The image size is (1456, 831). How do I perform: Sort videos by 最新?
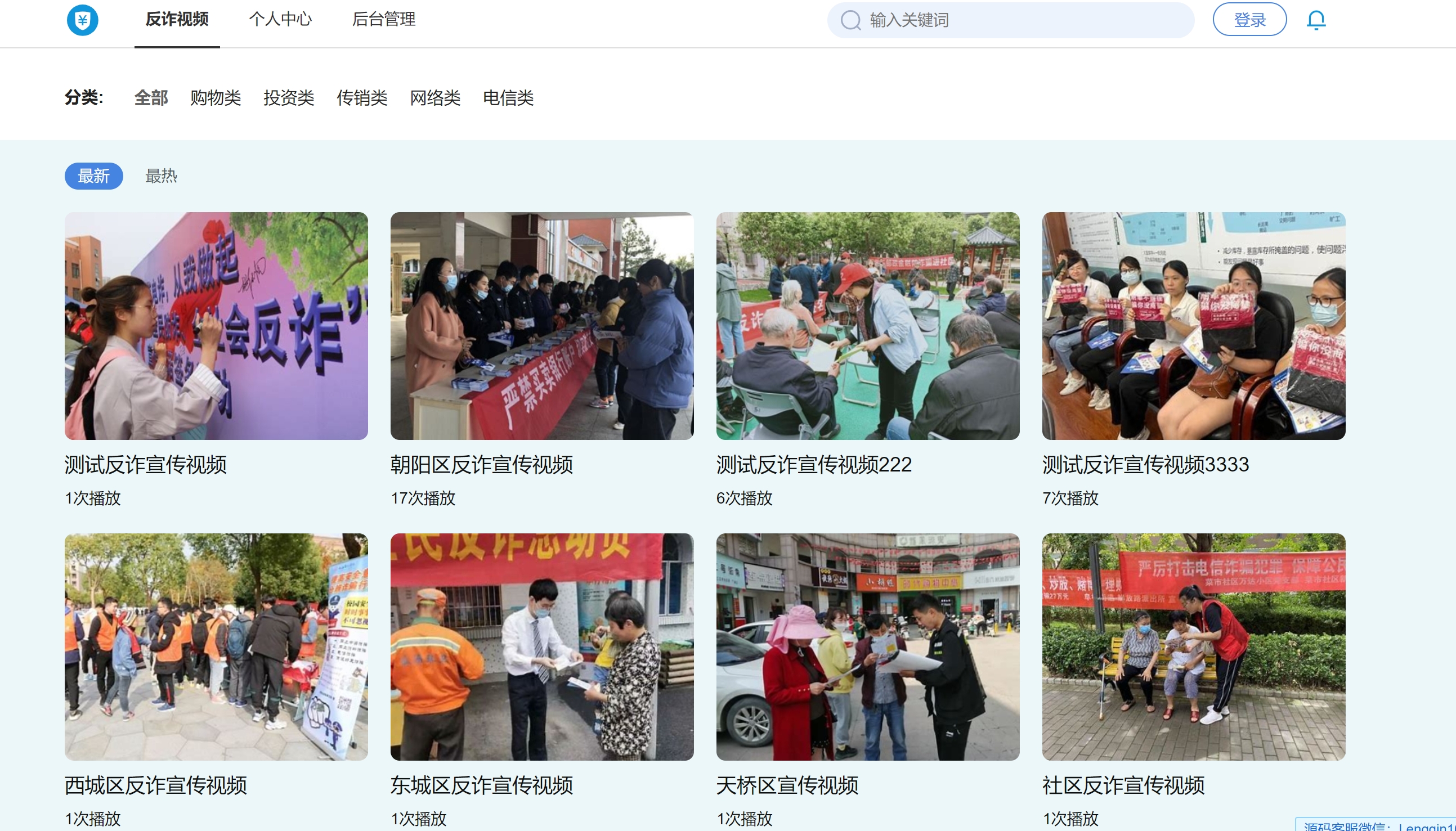pyautogui.click(x=93, y=176)
